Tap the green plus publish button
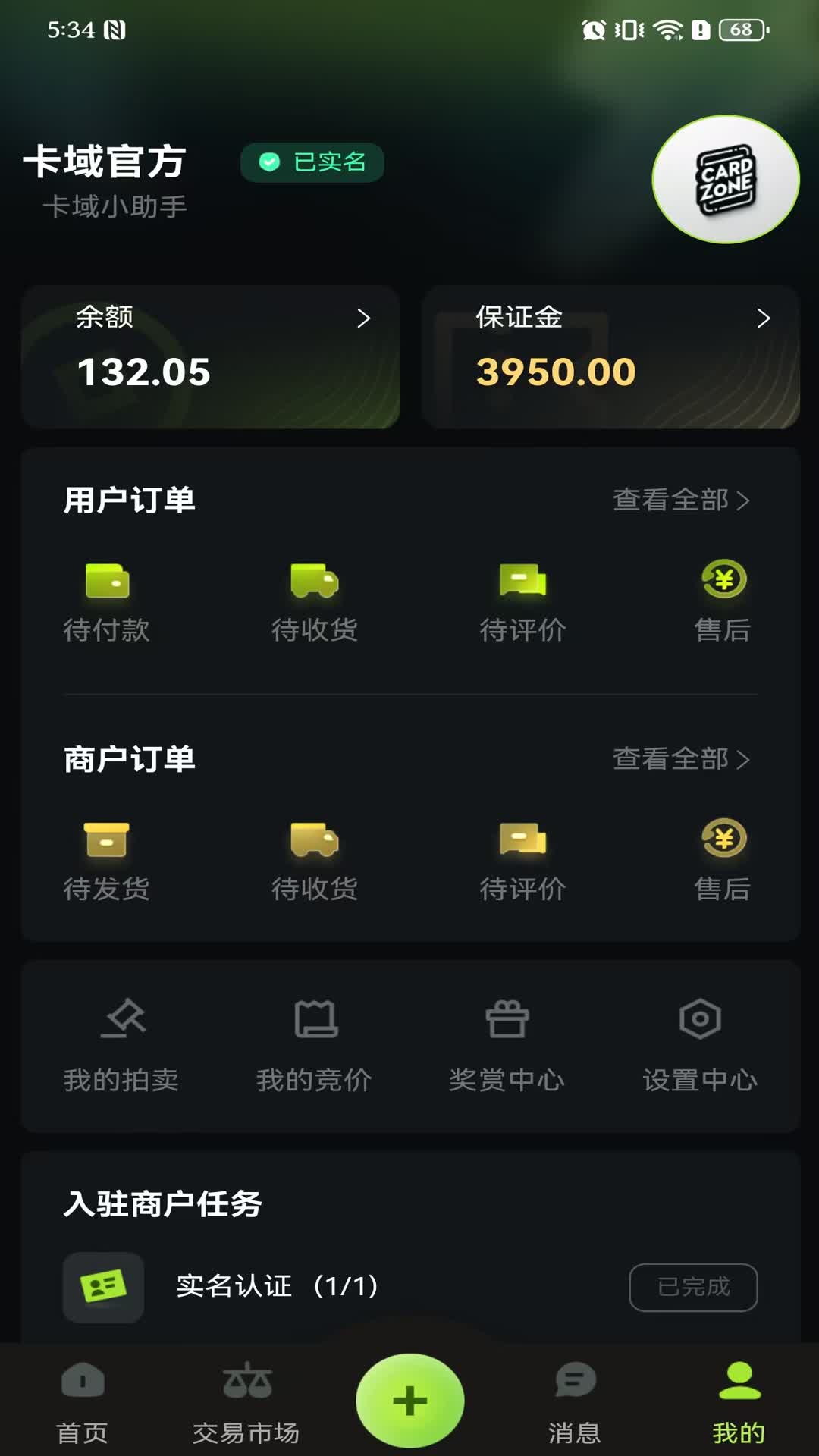The height and width of the screenshot is (1456, 819). click(409, 1400)
